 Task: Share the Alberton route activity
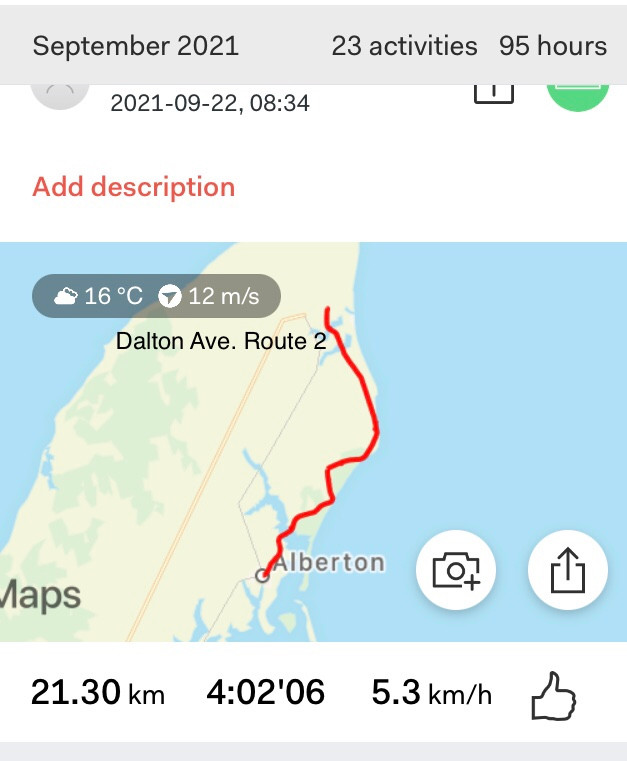[x=567, y=570]
